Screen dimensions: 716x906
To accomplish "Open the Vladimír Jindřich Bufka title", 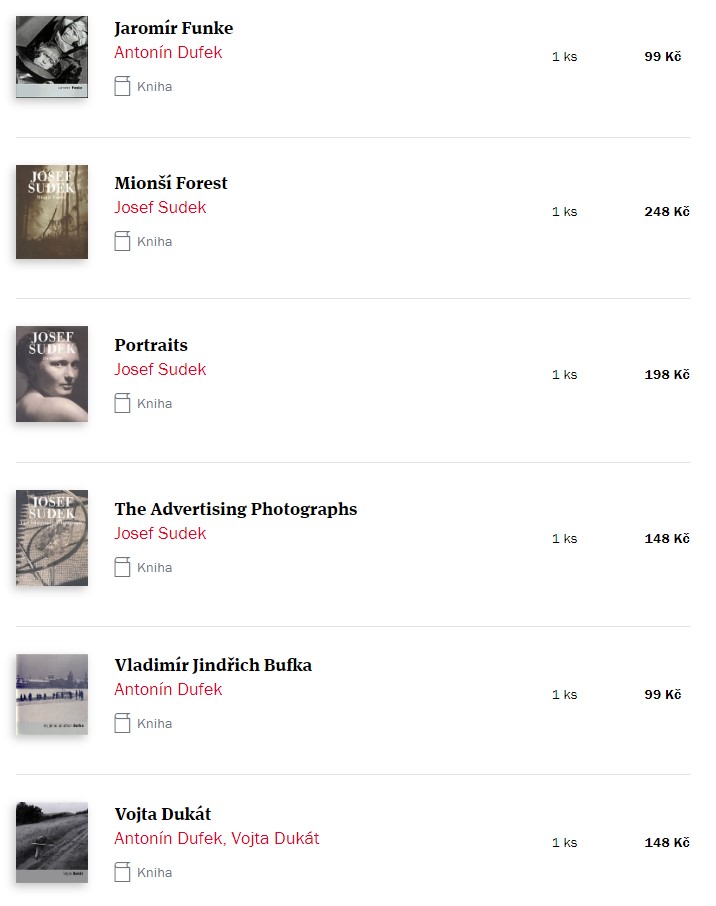I will click(213, 665).
